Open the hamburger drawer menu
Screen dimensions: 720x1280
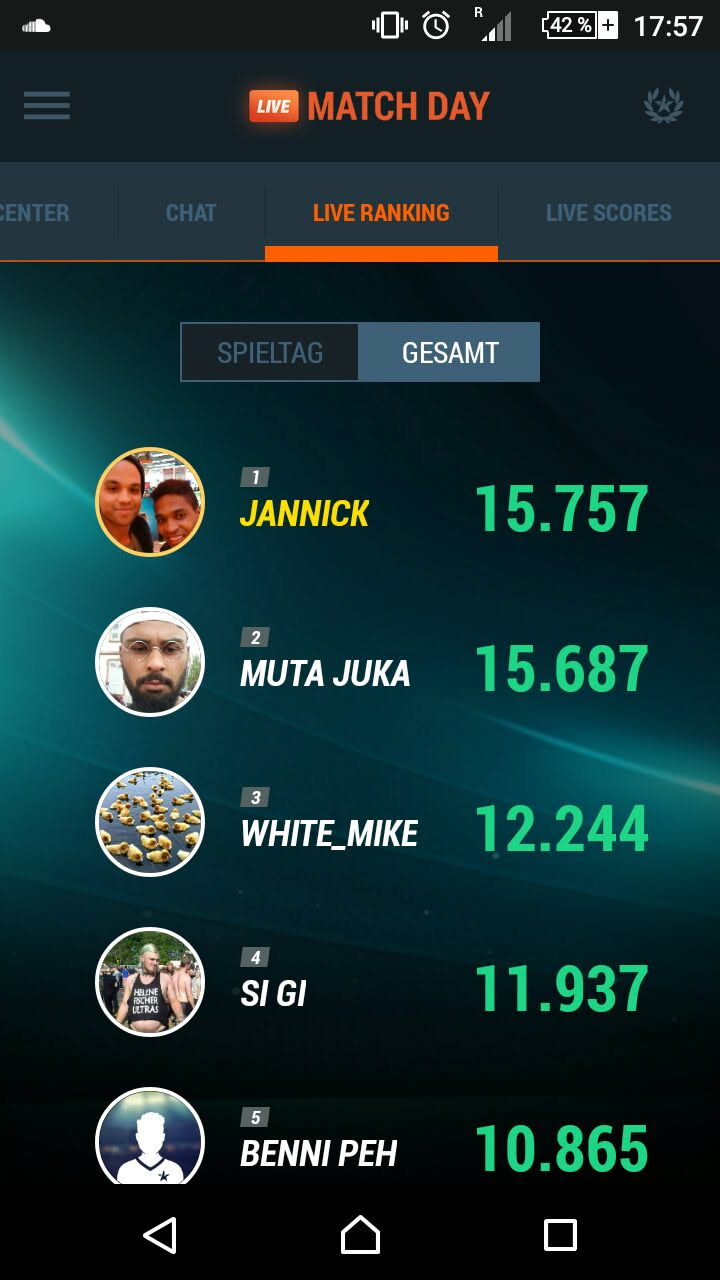(x=47, y=106)
